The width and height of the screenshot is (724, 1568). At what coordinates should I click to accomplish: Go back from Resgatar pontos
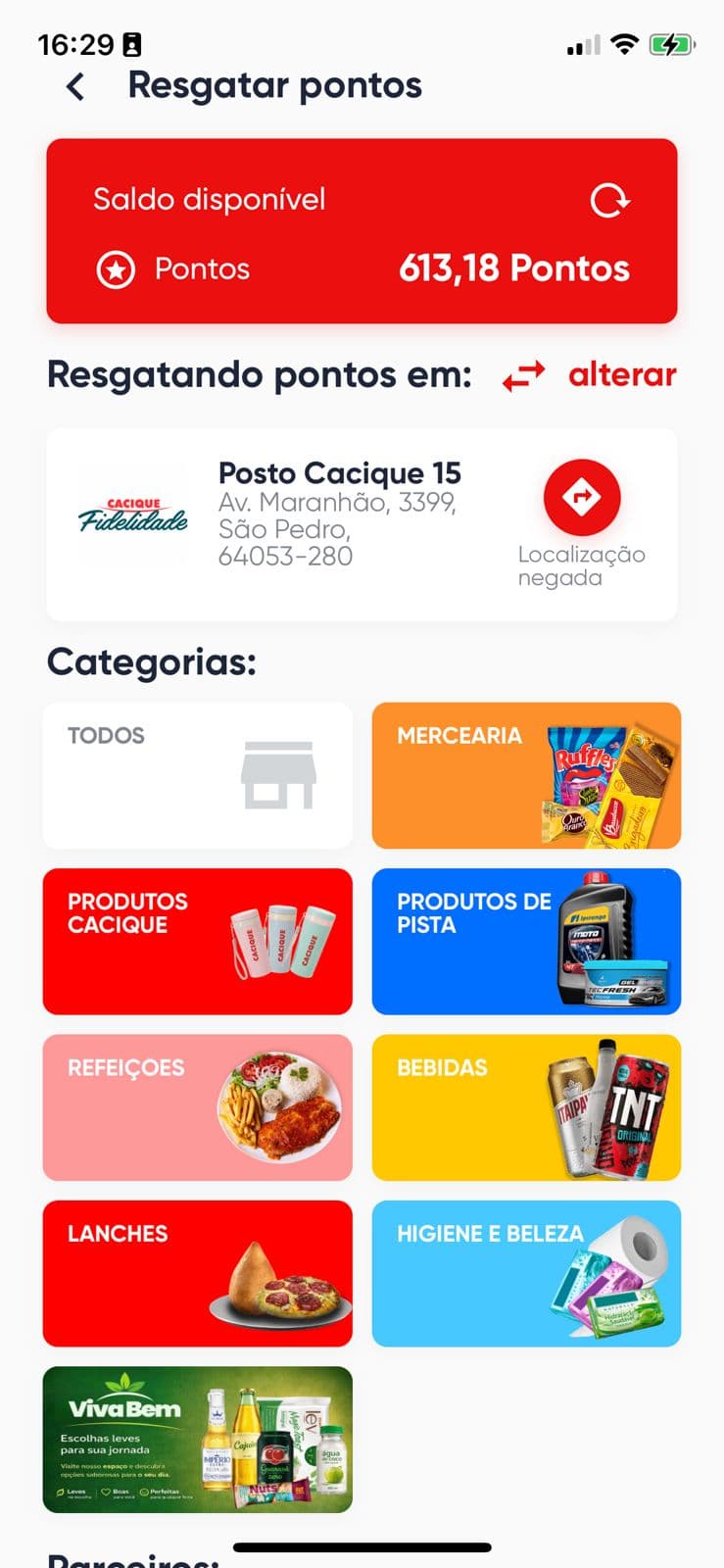pos(75,86)
